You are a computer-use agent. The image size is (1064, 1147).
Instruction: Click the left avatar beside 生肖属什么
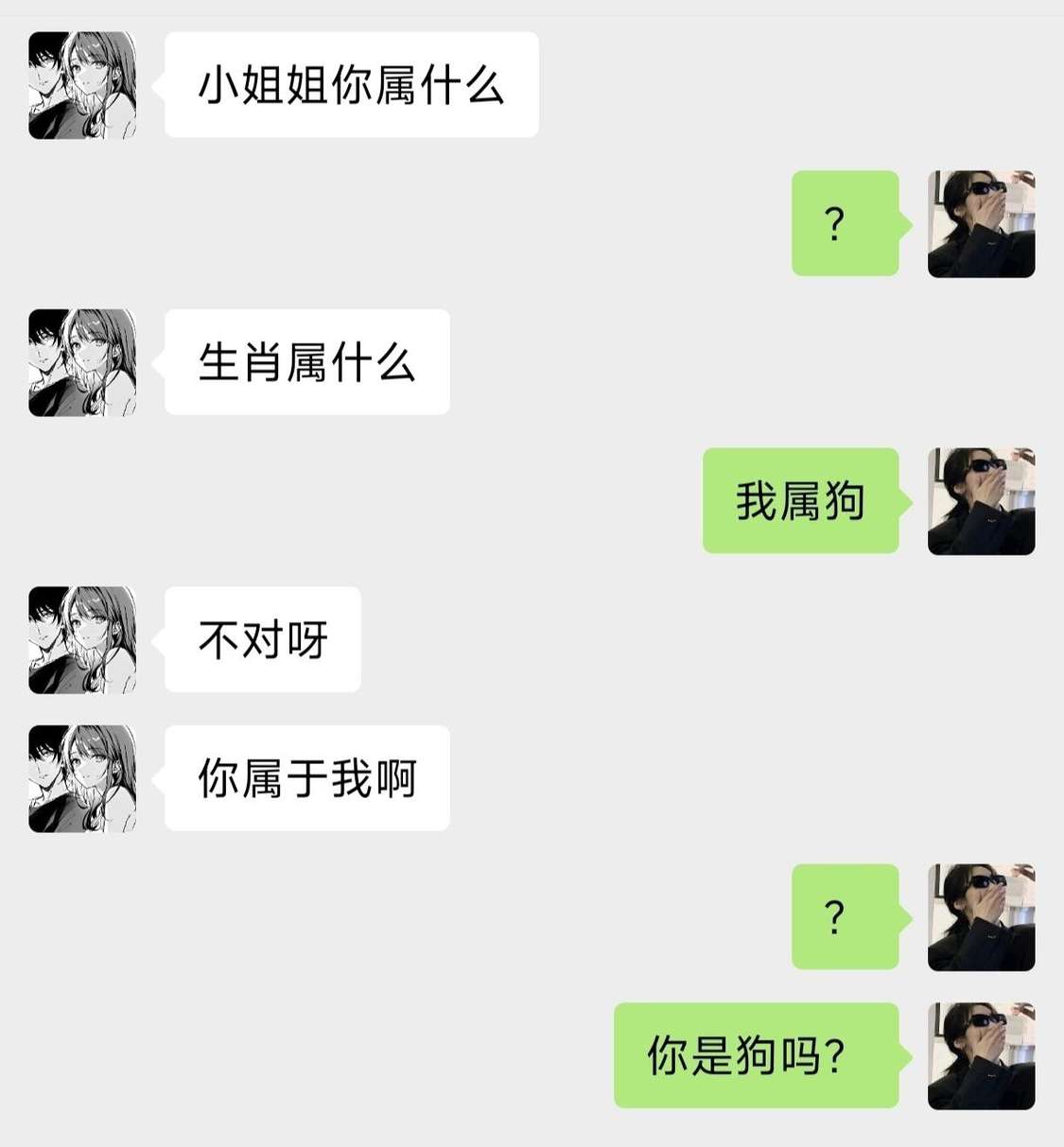[x=82, y=362]
